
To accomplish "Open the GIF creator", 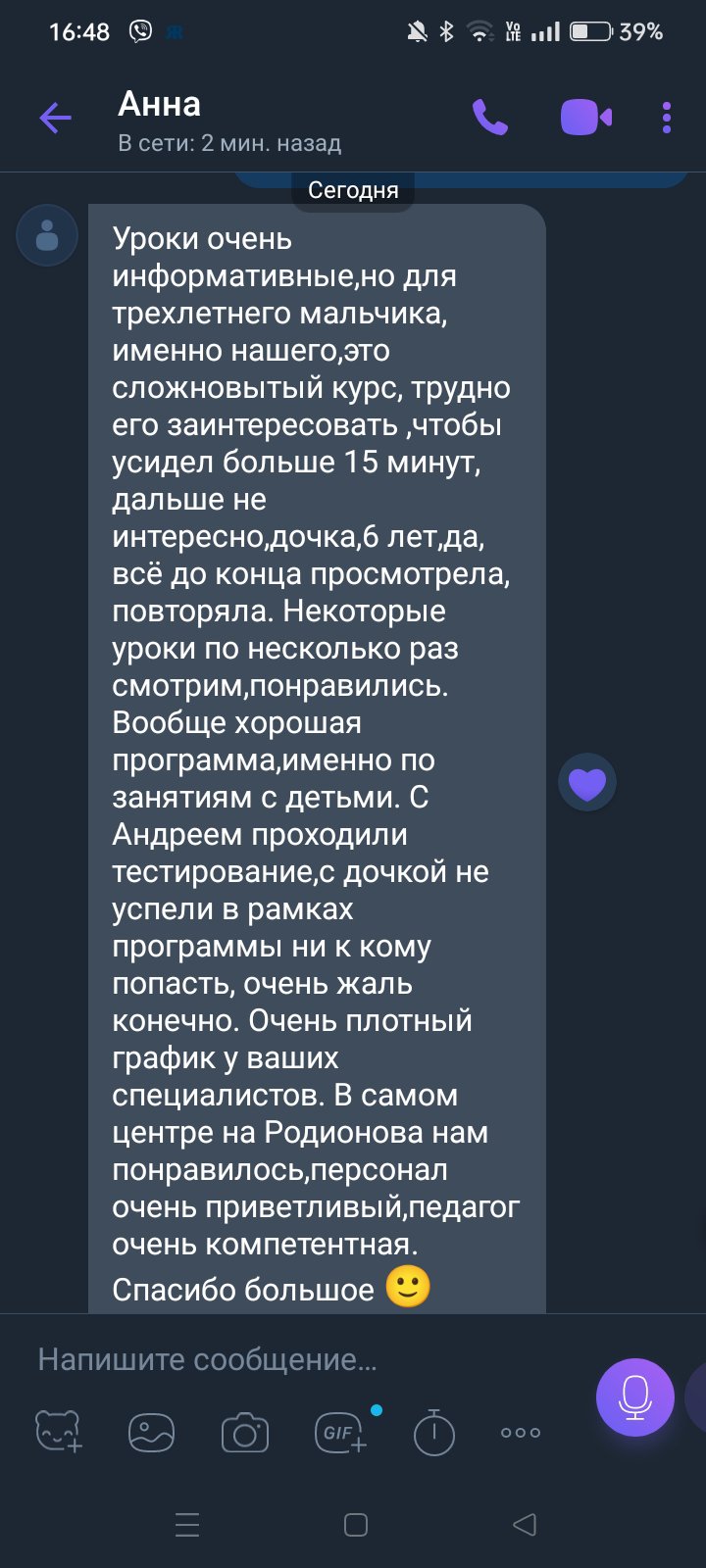I will (340, 1433).
